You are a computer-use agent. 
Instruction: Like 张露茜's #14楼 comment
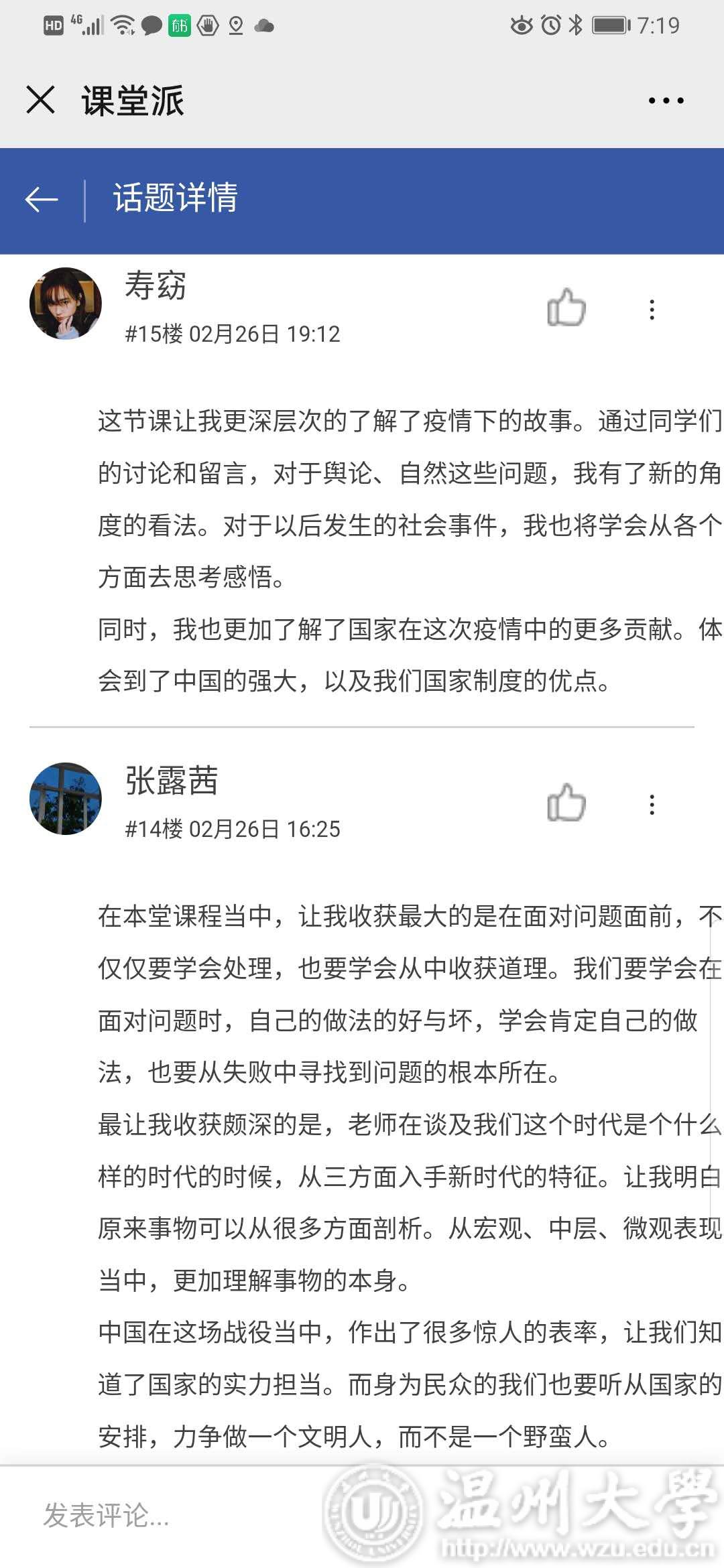(566, 803)
